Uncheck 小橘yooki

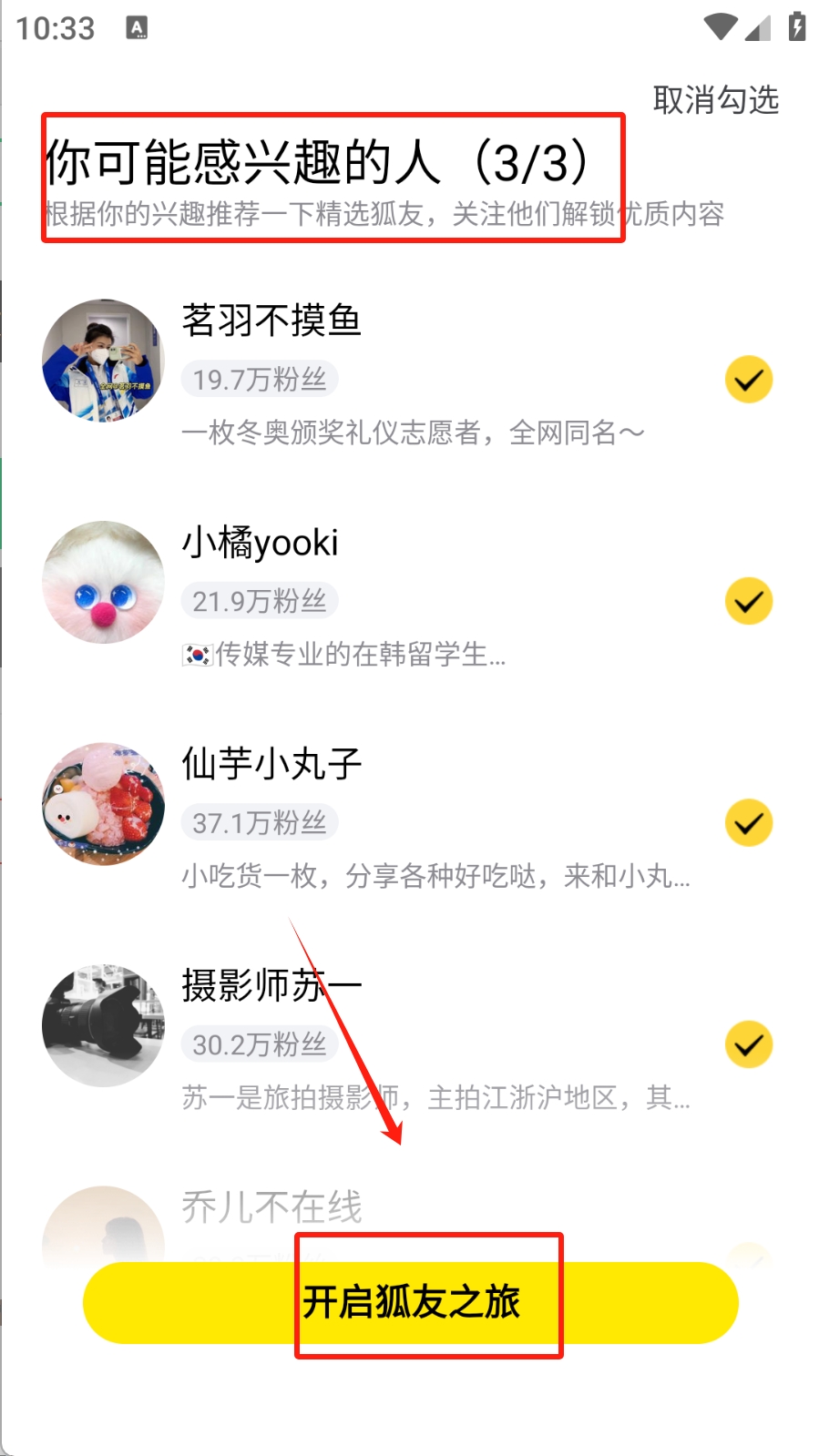pyautogui.click(x=748, y=601)
